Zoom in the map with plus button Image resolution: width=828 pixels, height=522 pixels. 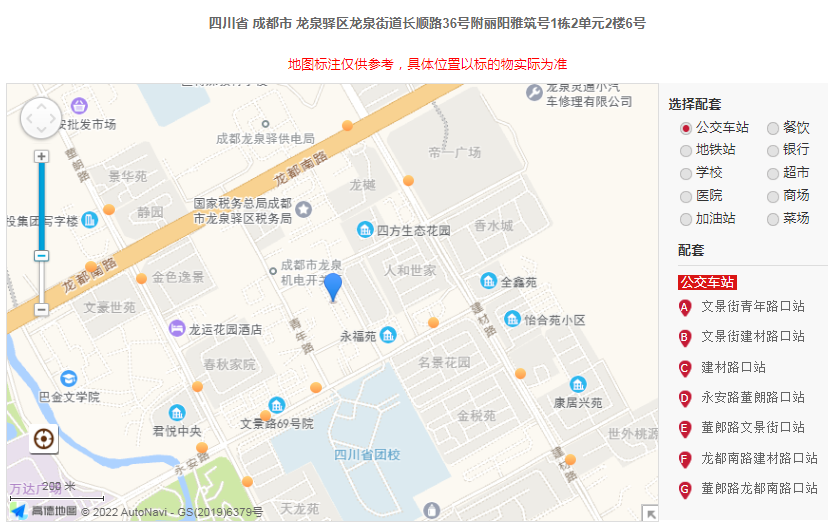(x=41, y=156)
